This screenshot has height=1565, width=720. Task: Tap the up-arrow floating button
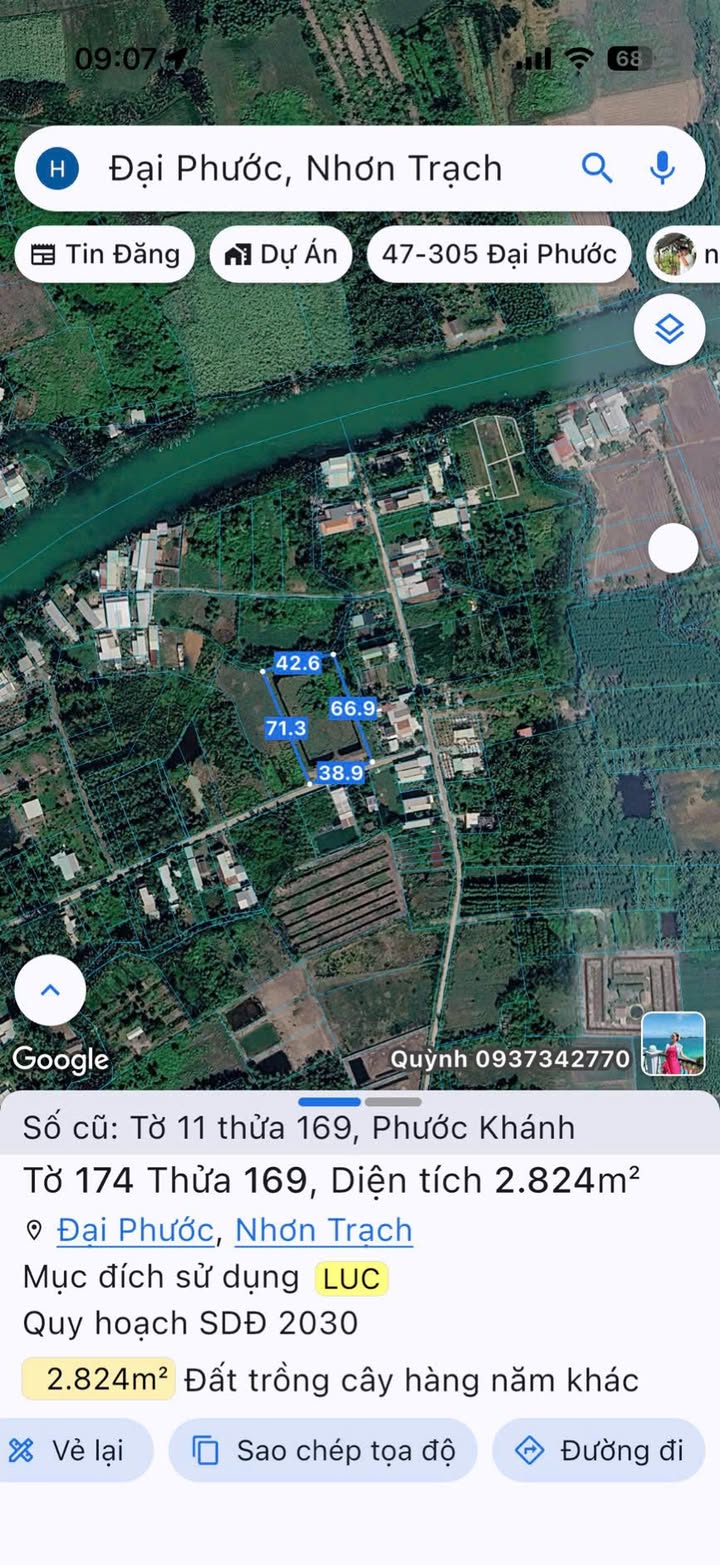click(50, 990)
